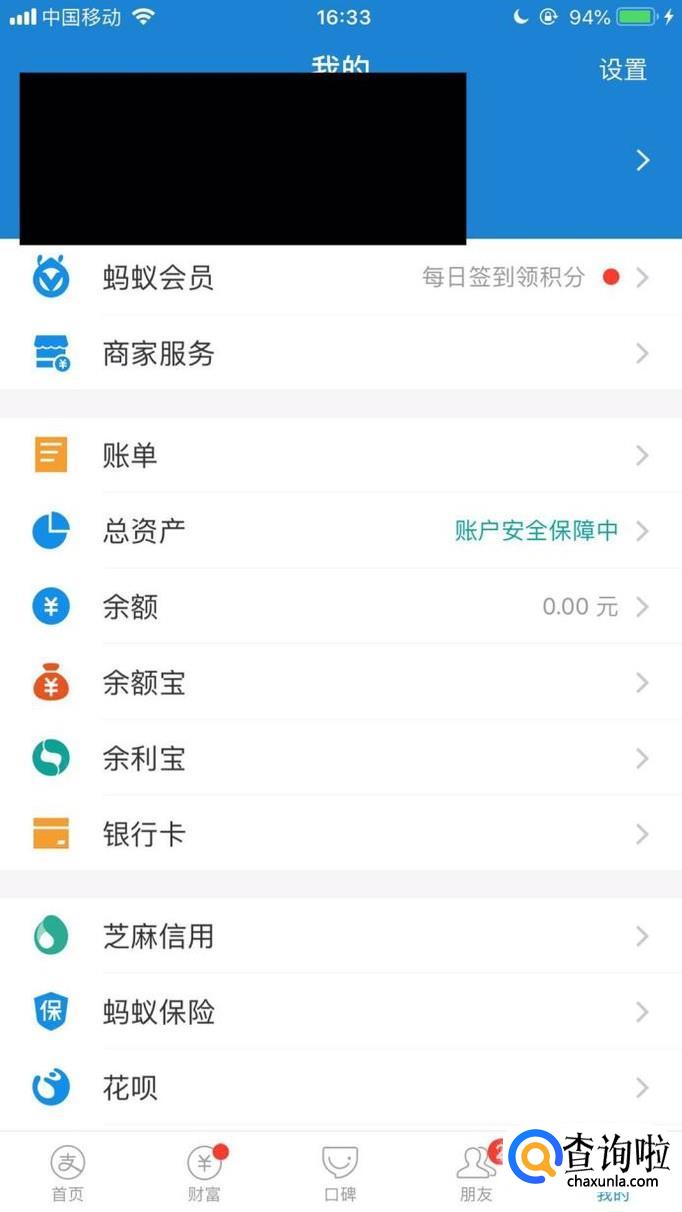Open 银行卡 row
The image size is (682, 1212).
pyautogui.click(x=340, y=834)
